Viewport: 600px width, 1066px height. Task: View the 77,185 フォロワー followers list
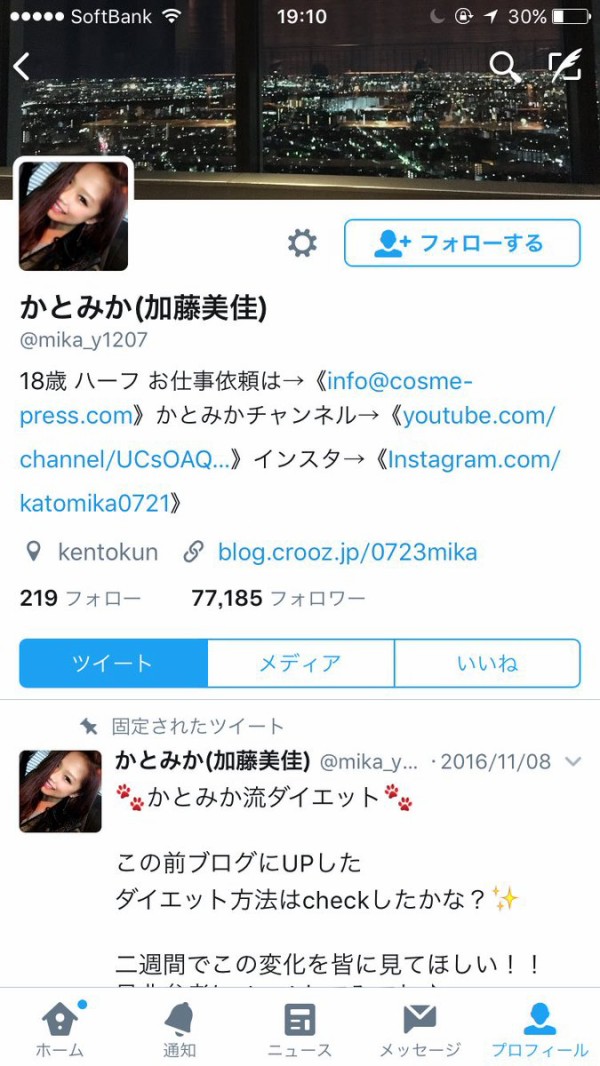[x=278, y=599]
